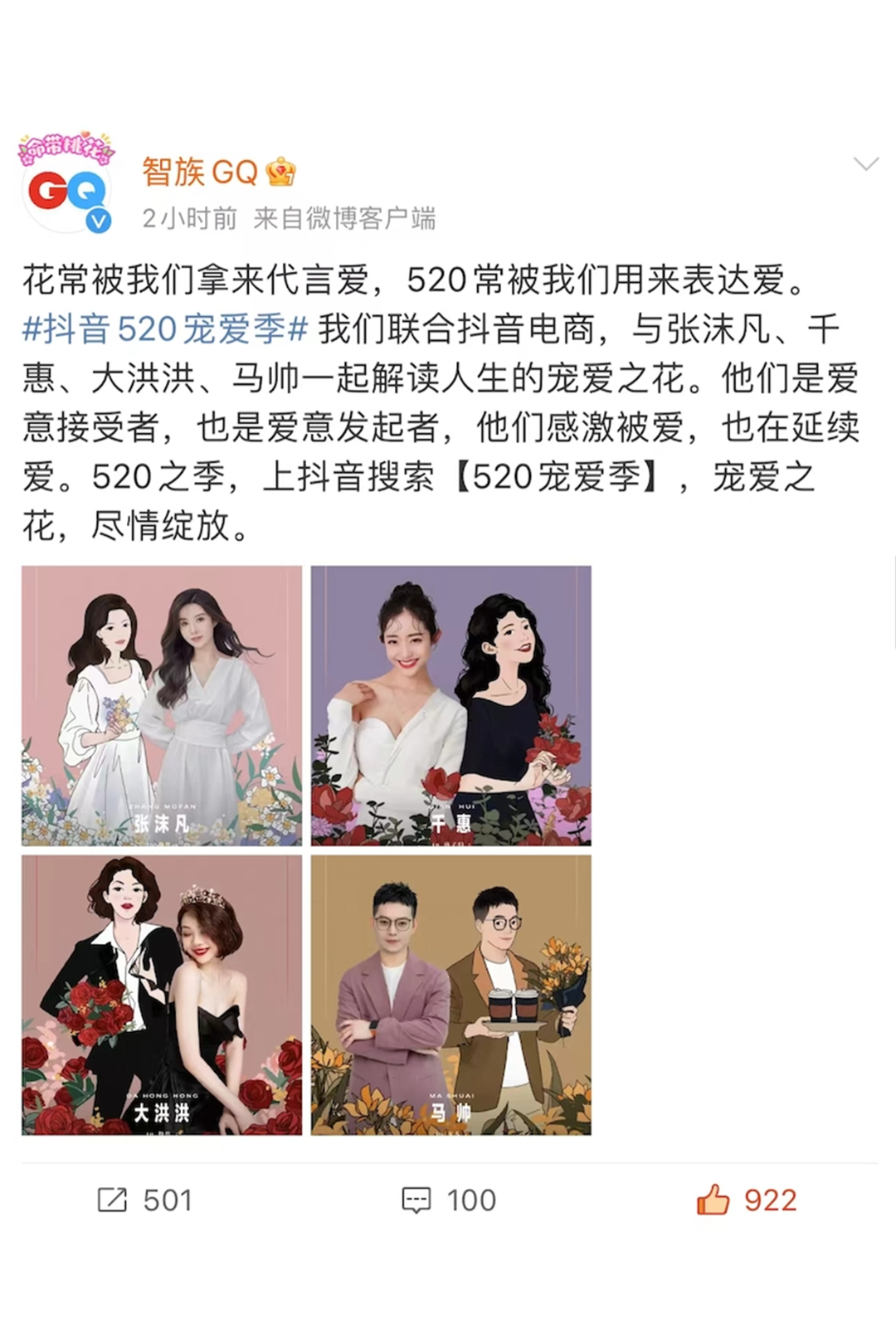Viewport: 896px width, 1344px height.
Task: View the 千惠 image
Action: coord(450,705)
